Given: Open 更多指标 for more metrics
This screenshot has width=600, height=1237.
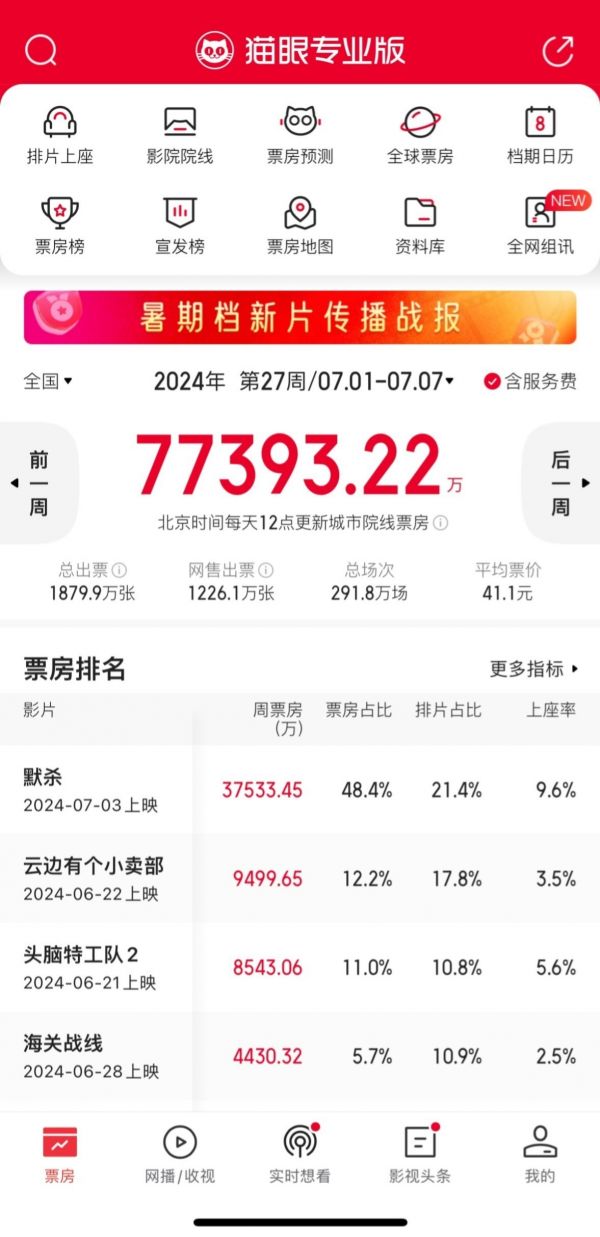Looking at the screenshot, I should point(534,668).
